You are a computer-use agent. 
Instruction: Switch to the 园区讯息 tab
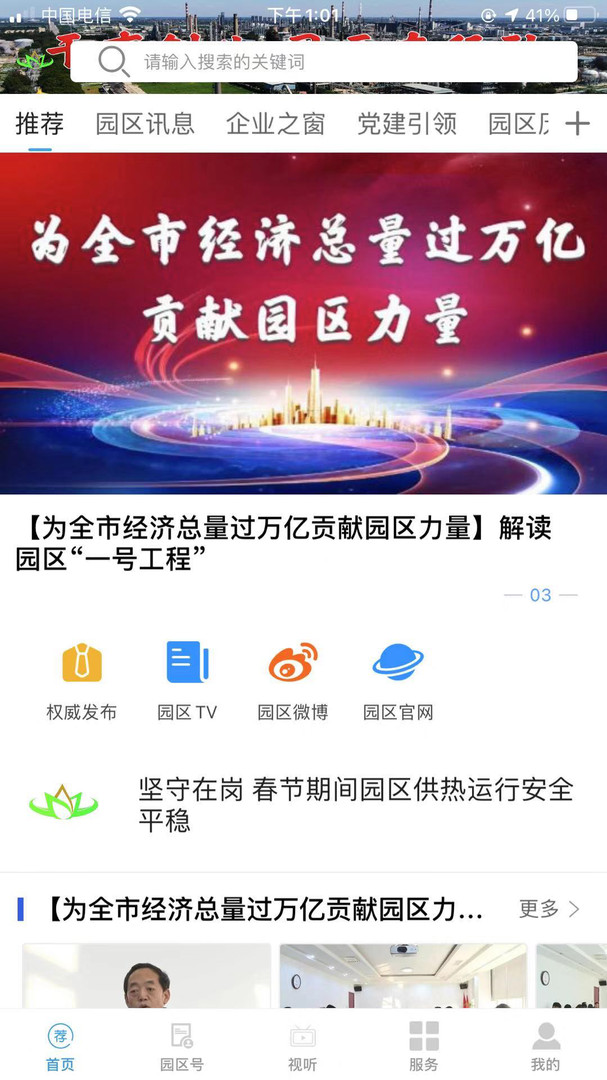(x=145, y=124)
